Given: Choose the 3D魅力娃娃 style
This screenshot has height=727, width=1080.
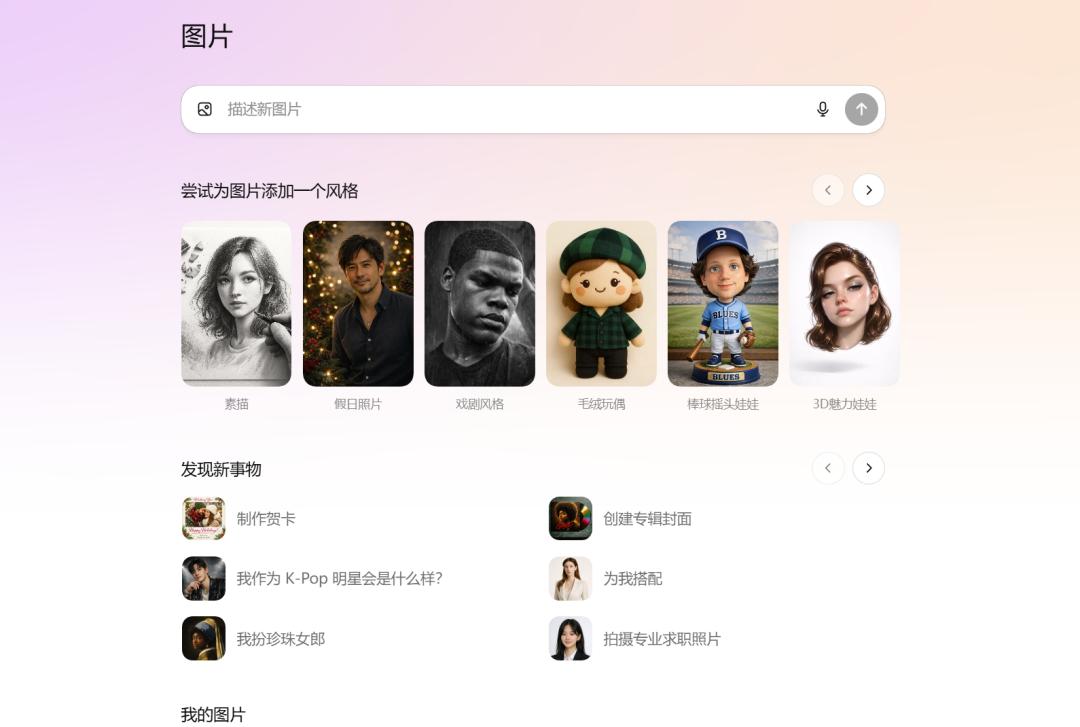Looking at the screenshot, I should coord(844,304).
